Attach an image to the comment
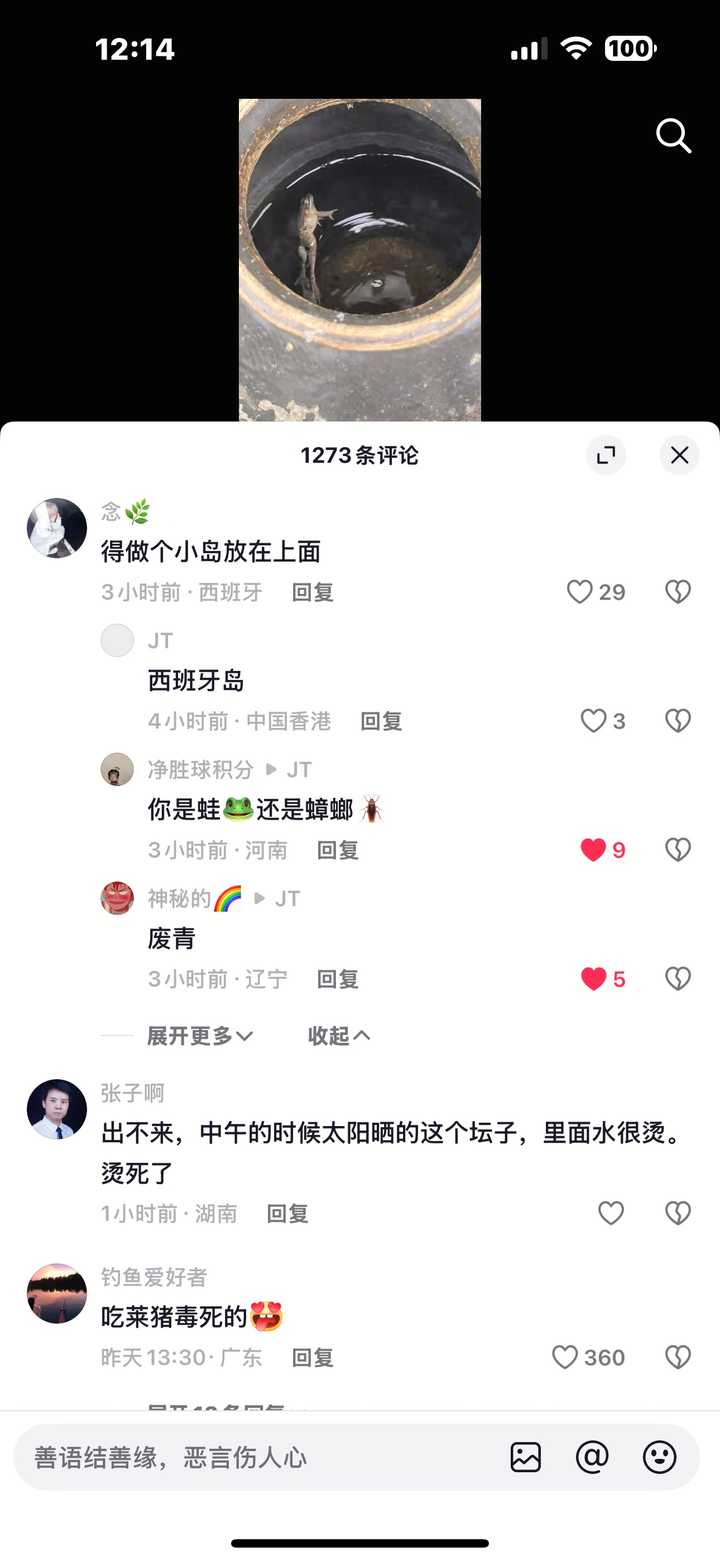 pyautogui.click(x=526, y=1457)
